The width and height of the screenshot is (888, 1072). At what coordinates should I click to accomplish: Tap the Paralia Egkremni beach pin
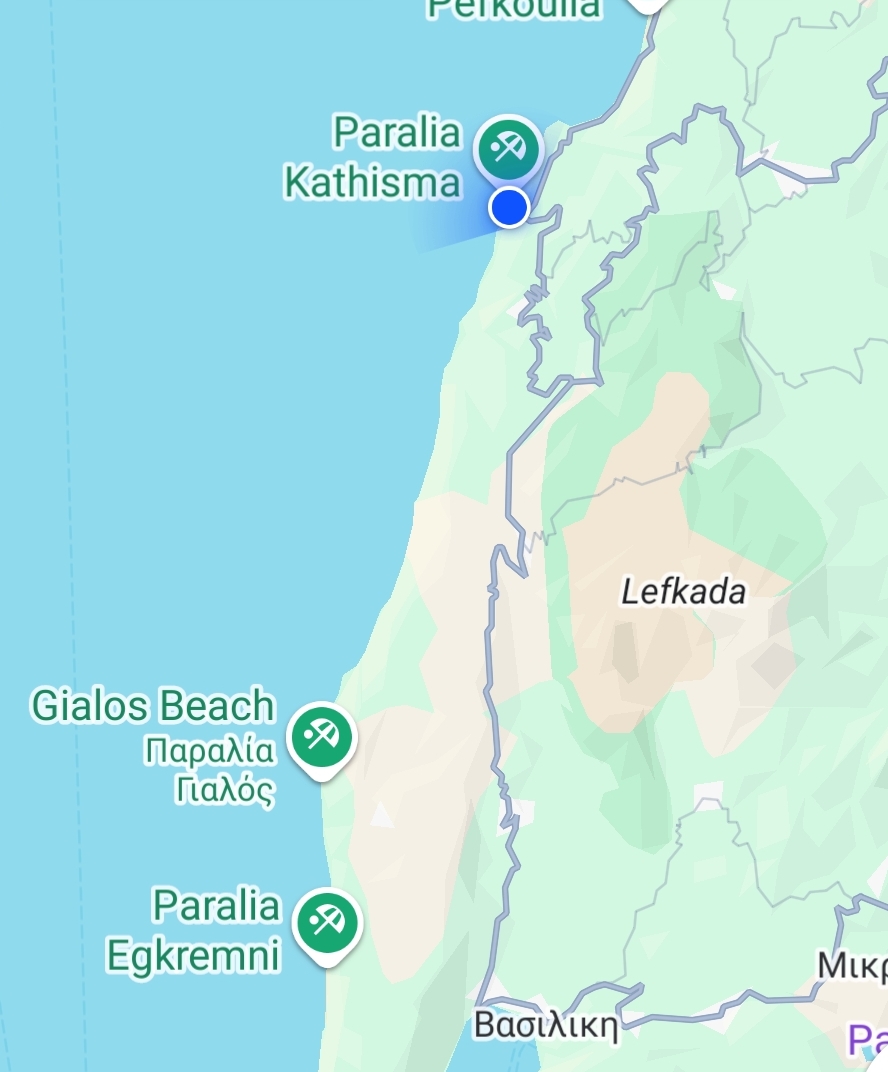point(327,921)
